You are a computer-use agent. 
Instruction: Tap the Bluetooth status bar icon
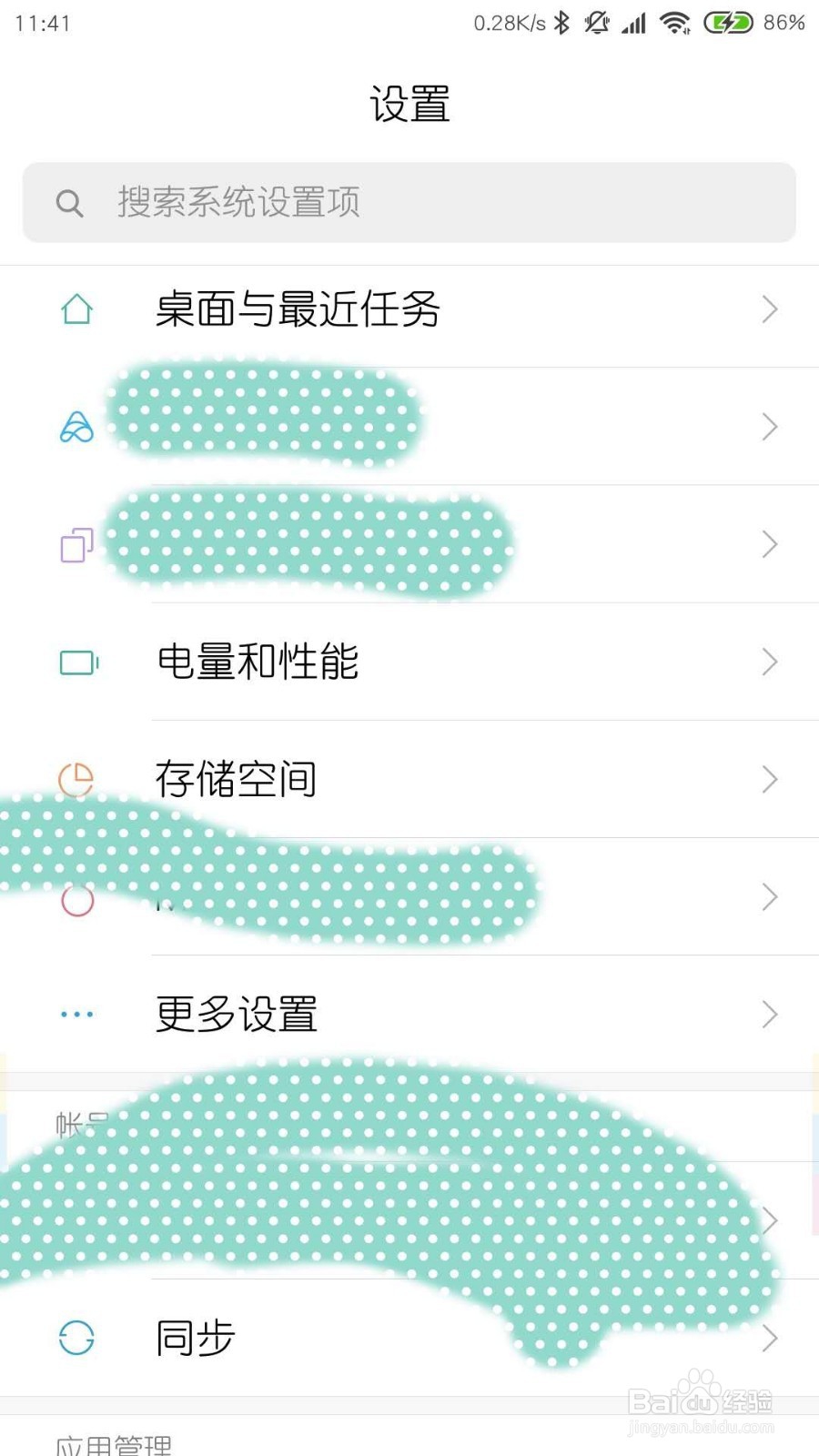pos(561,23)
